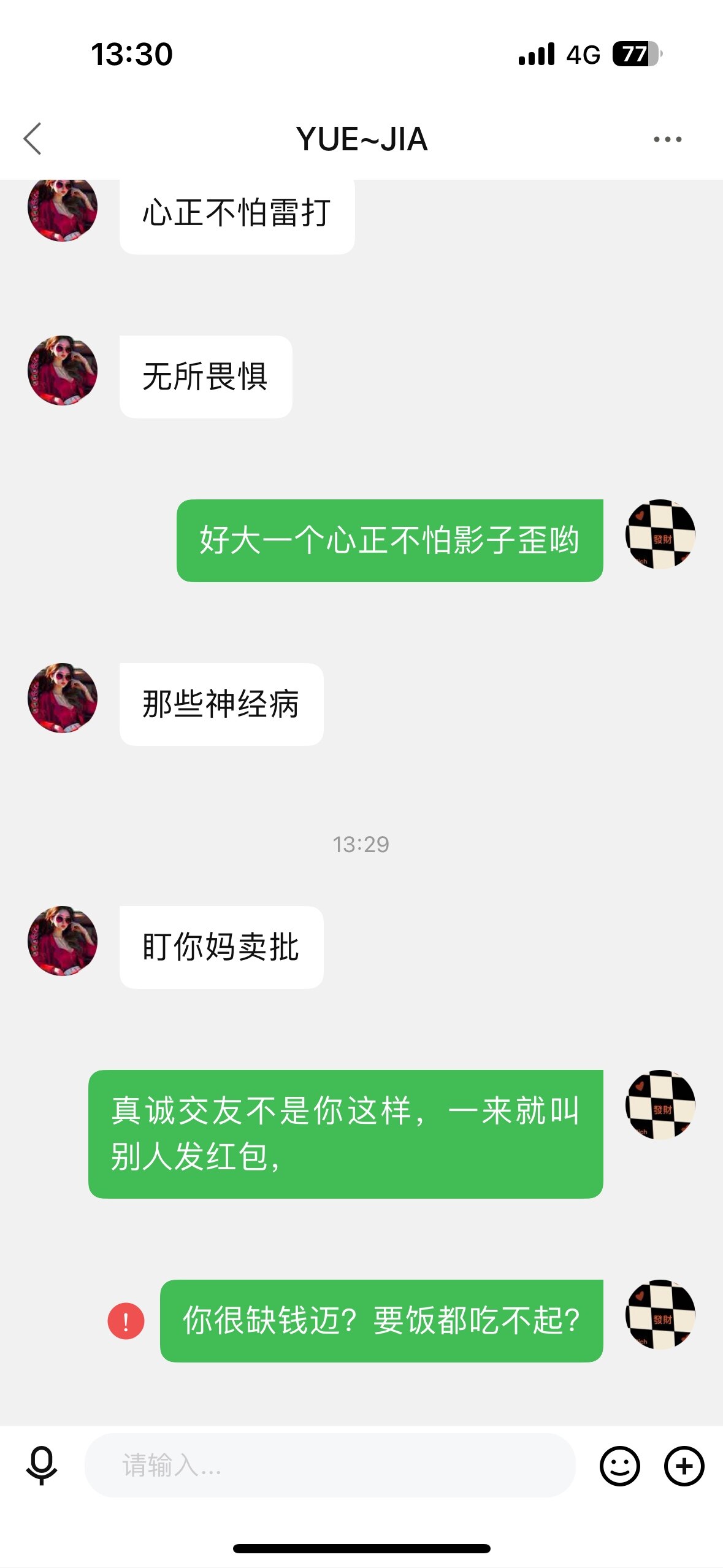
Task: Open my checkered avatar beside 好大一个心正不怕影子歪哟
Action: [x=660, y=534]
